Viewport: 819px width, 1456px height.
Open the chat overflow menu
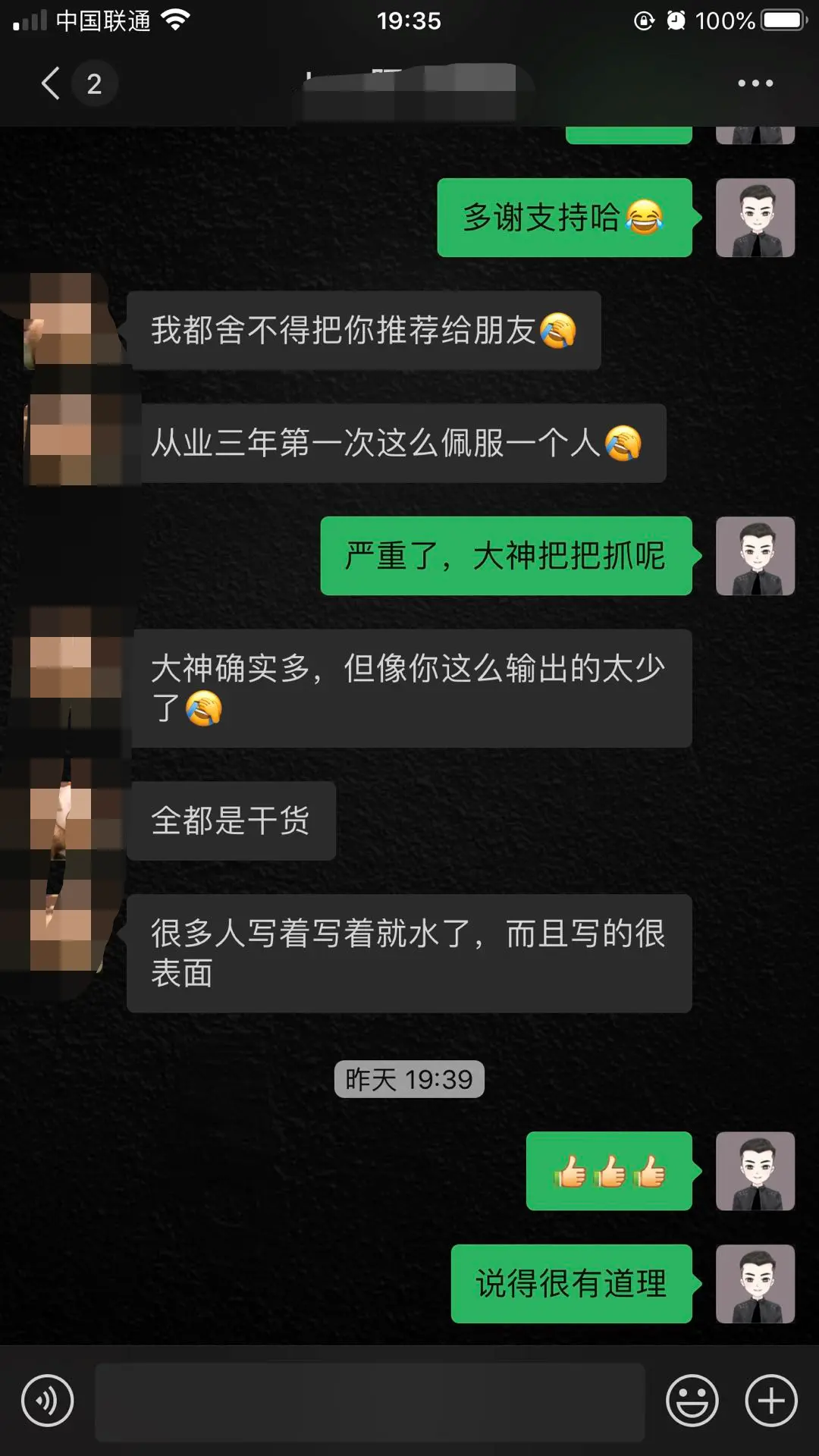[x=755, y=83]
